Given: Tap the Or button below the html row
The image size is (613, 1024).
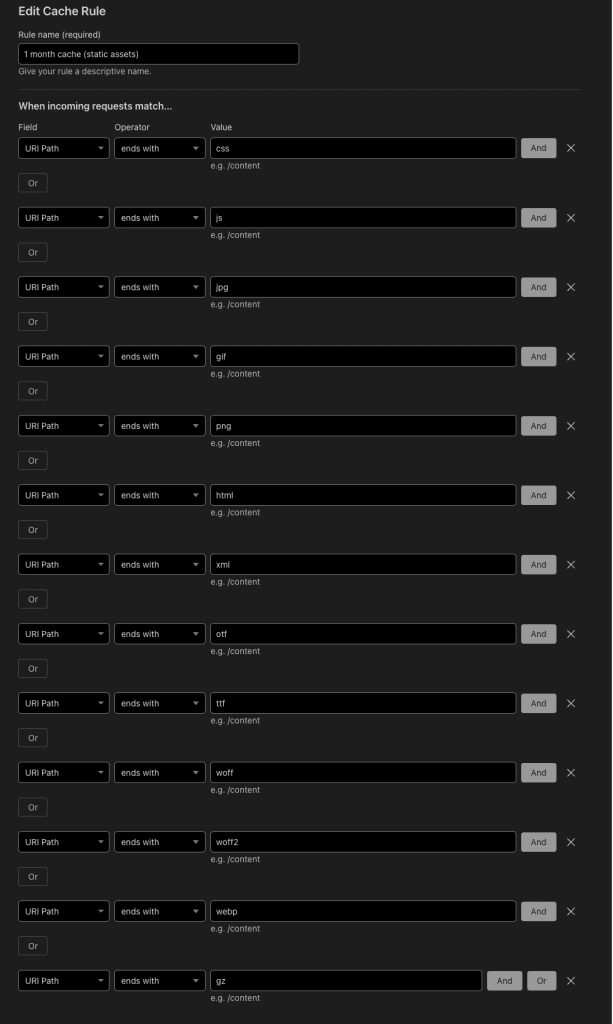Looking at the screenshot, I should coord(32,530).
